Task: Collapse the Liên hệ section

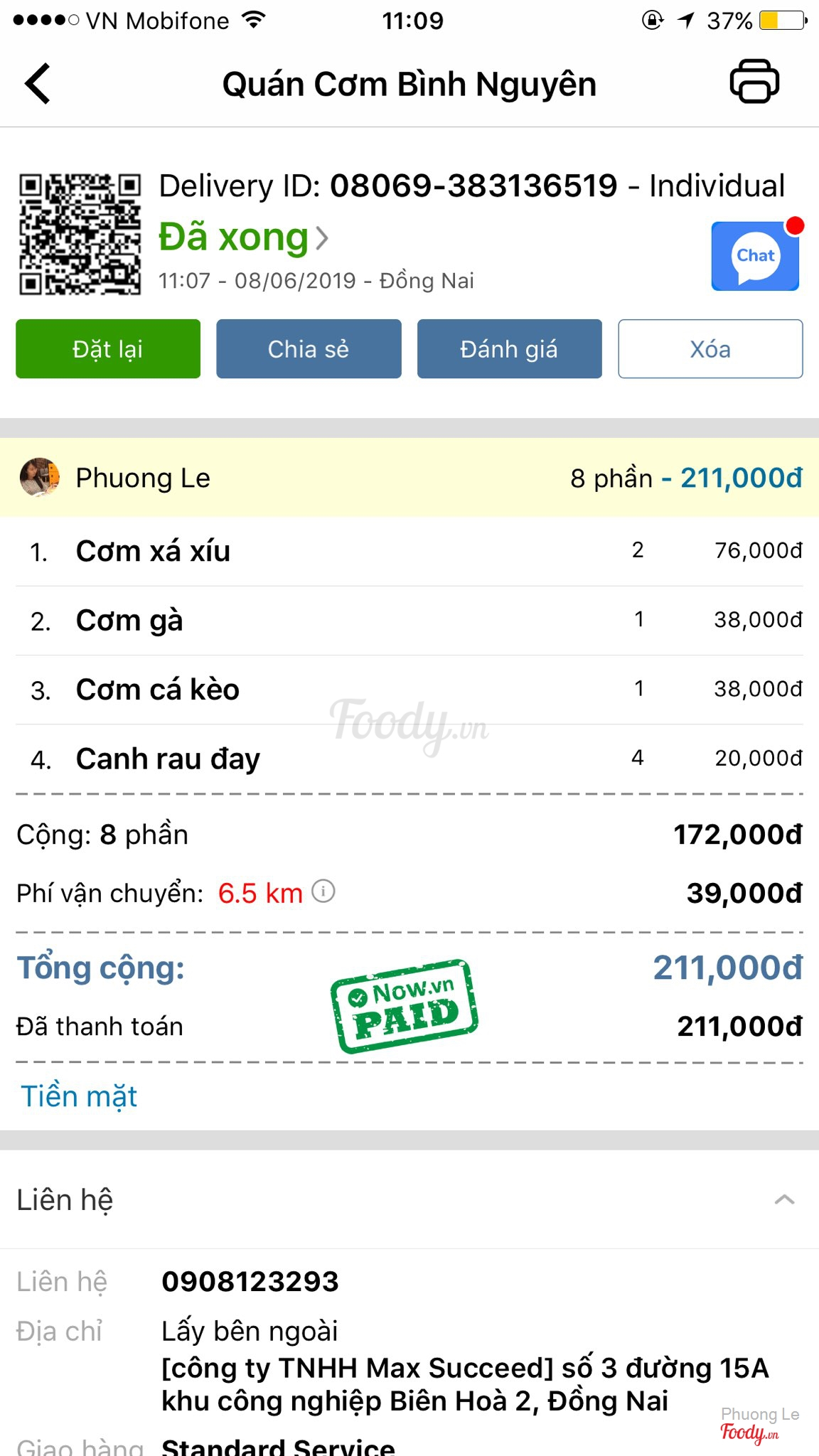Action: [783, 1200]
